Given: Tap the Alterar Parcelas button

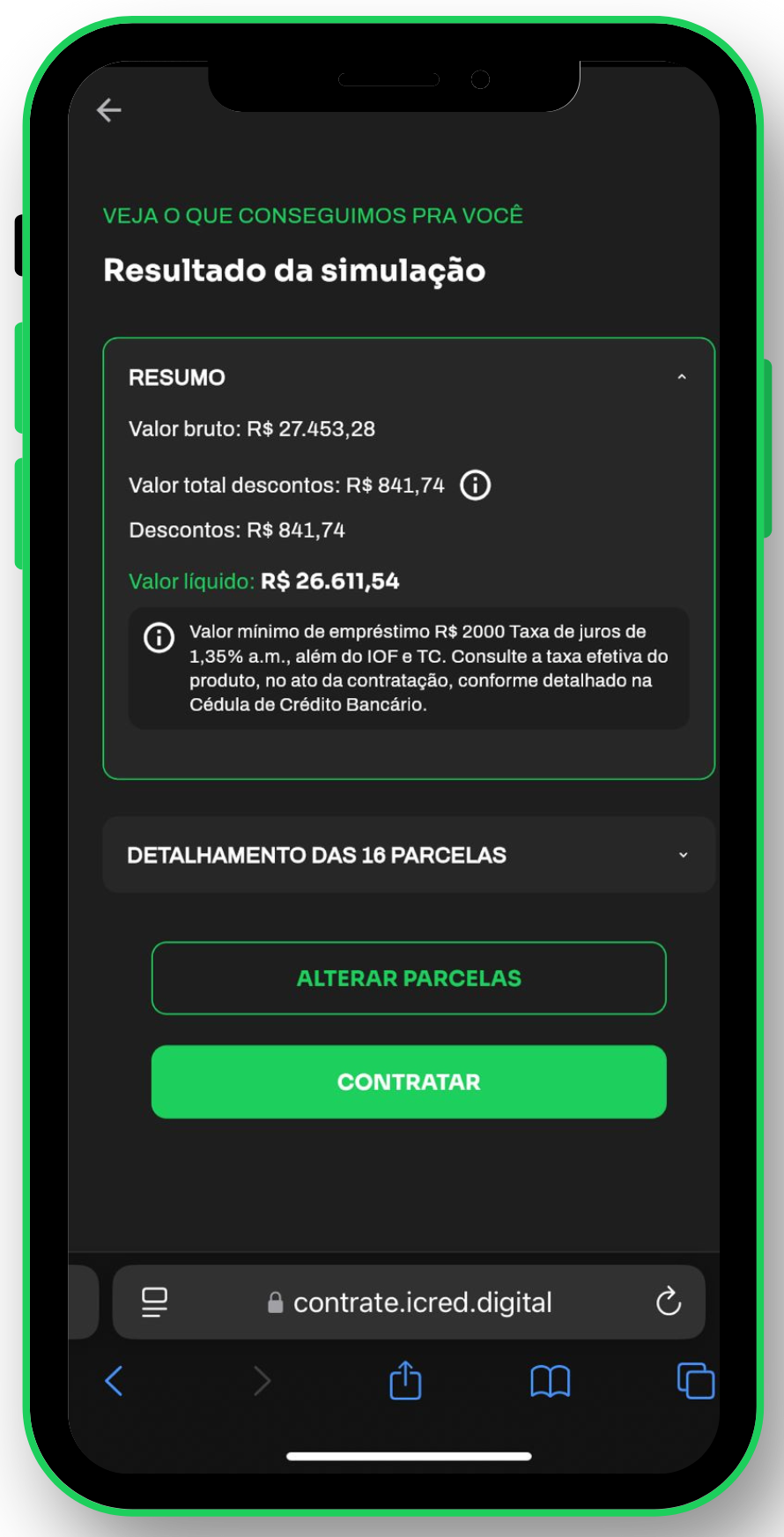Looking at the screenshot, I should point(409,978).
